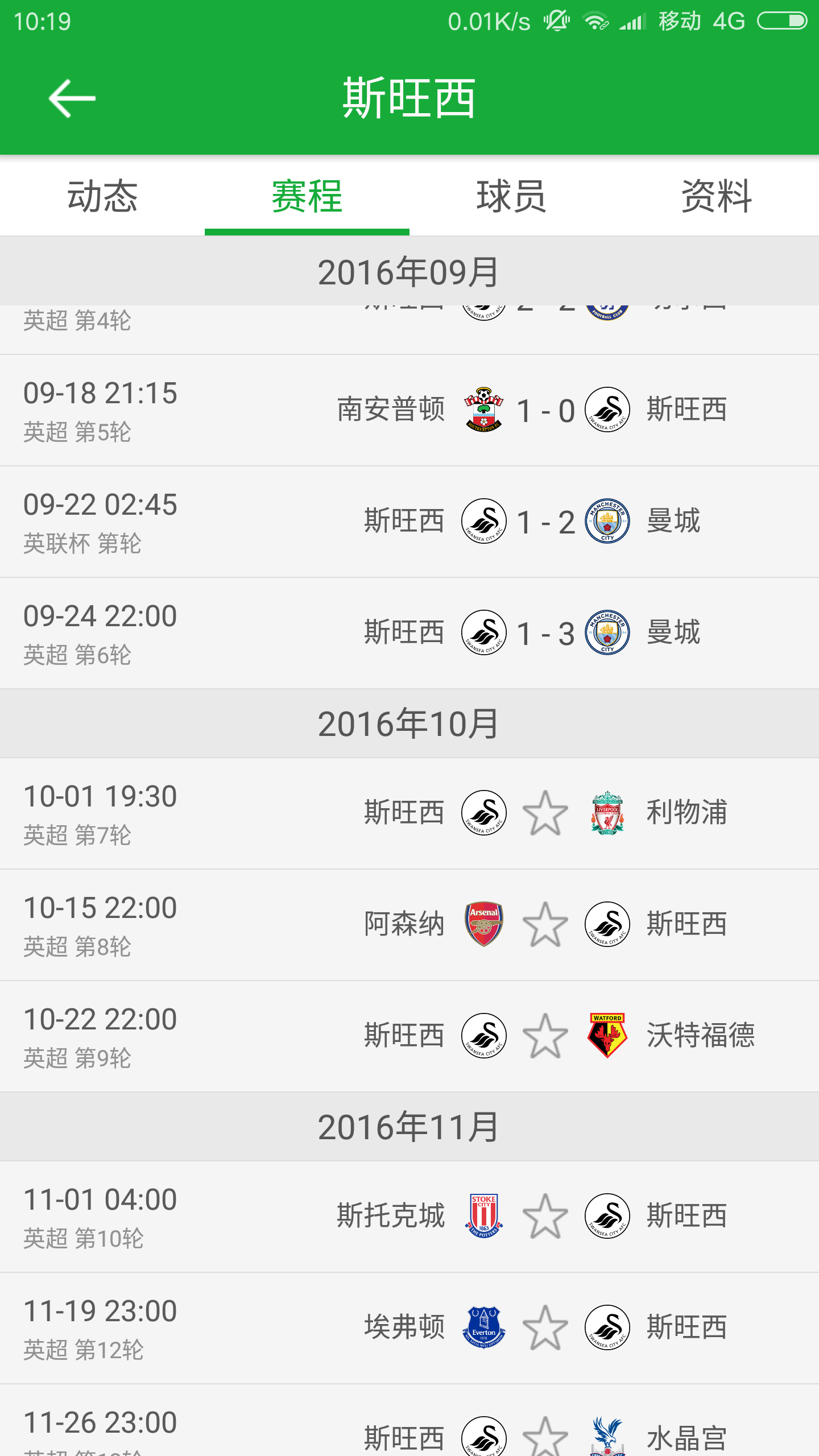Star the 阿森纳 vs 斯旺西 match

[545, 924]
